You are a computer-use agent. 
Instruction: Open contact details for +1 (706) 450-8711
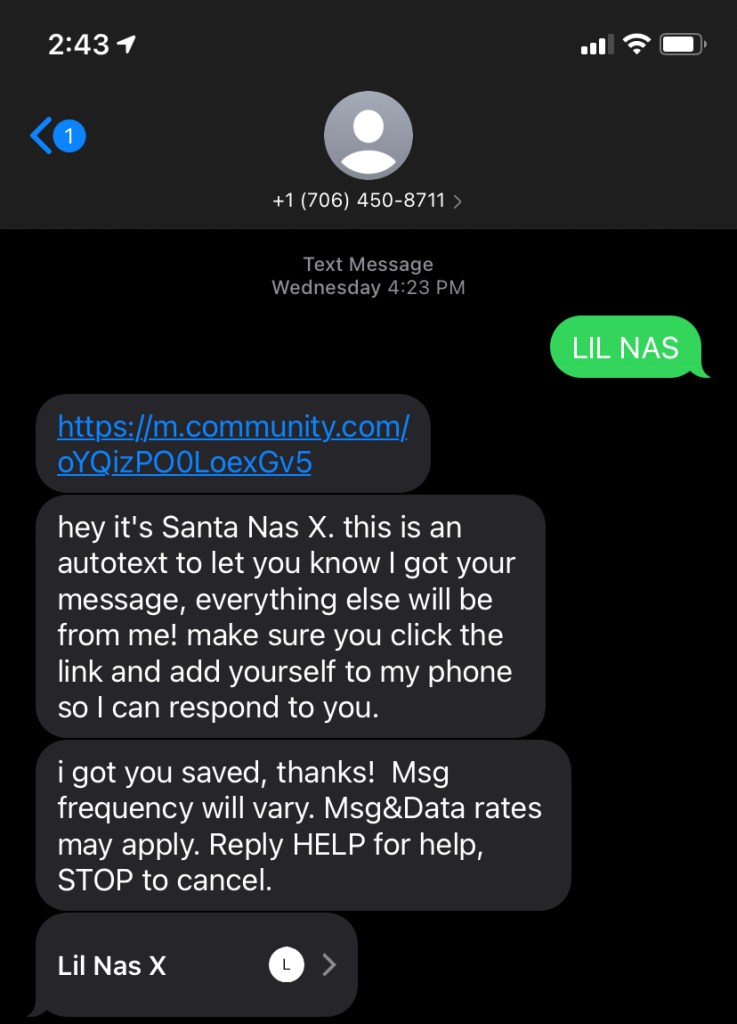pos(367,200)
